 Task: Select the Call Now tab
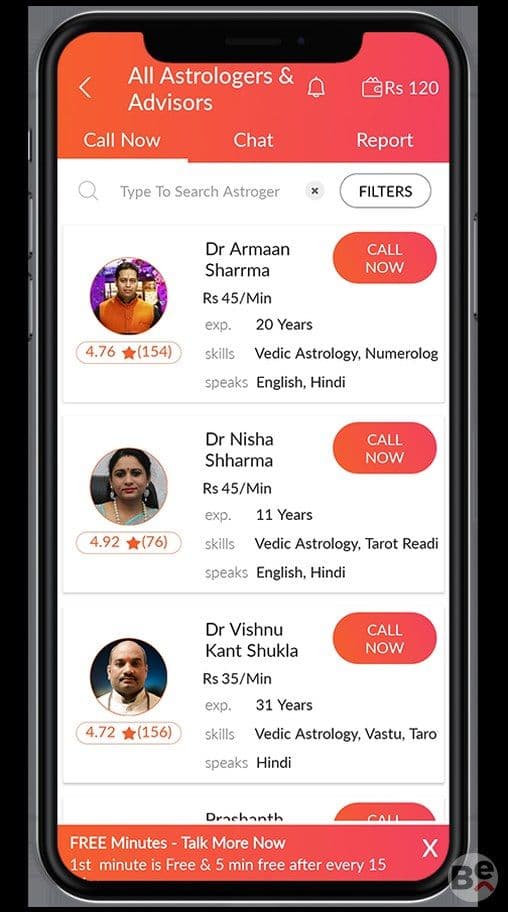pos(122,140)
